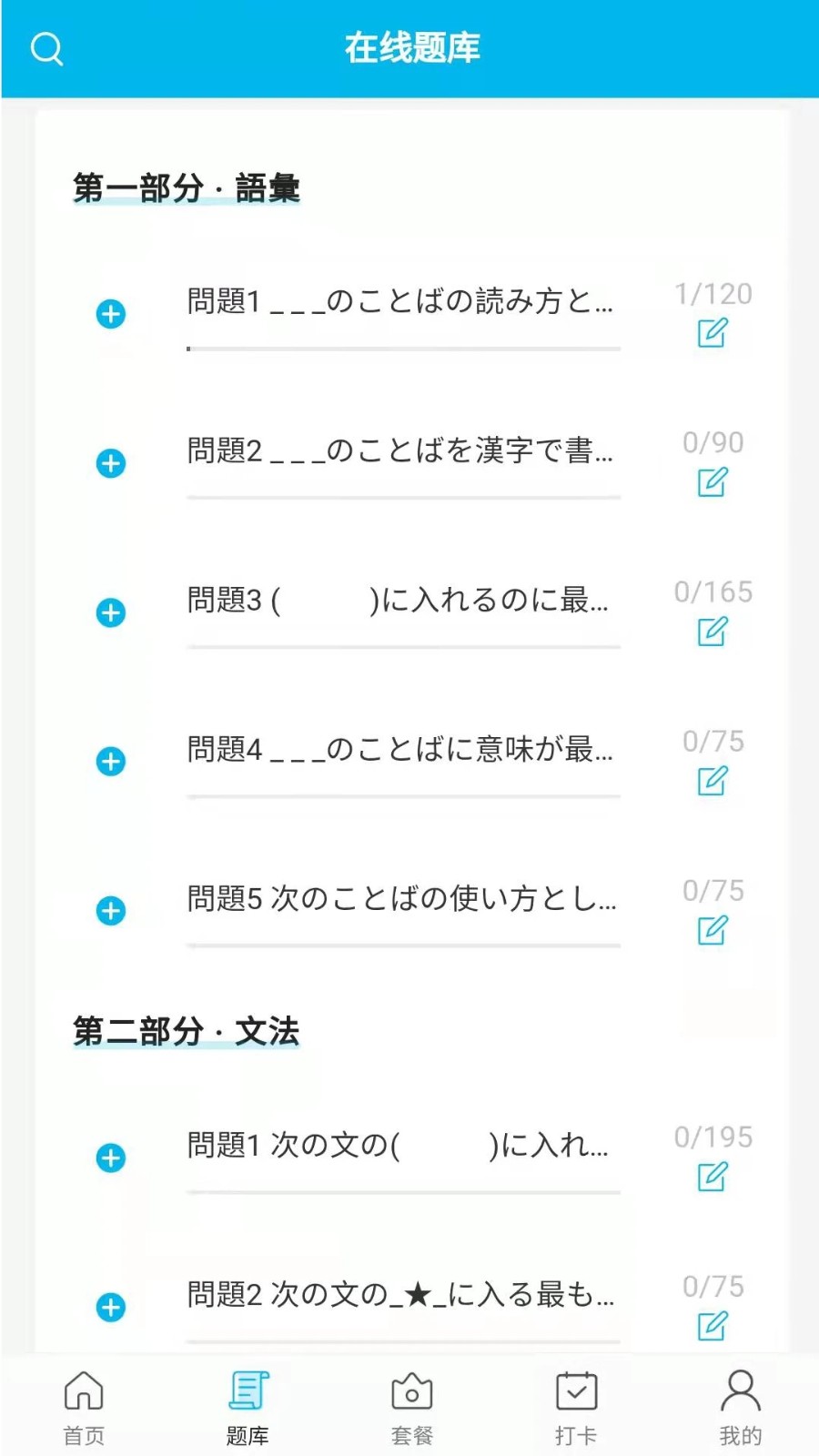
Task: Click the 第二部分·文法 section header
Action: [188, 1031]
